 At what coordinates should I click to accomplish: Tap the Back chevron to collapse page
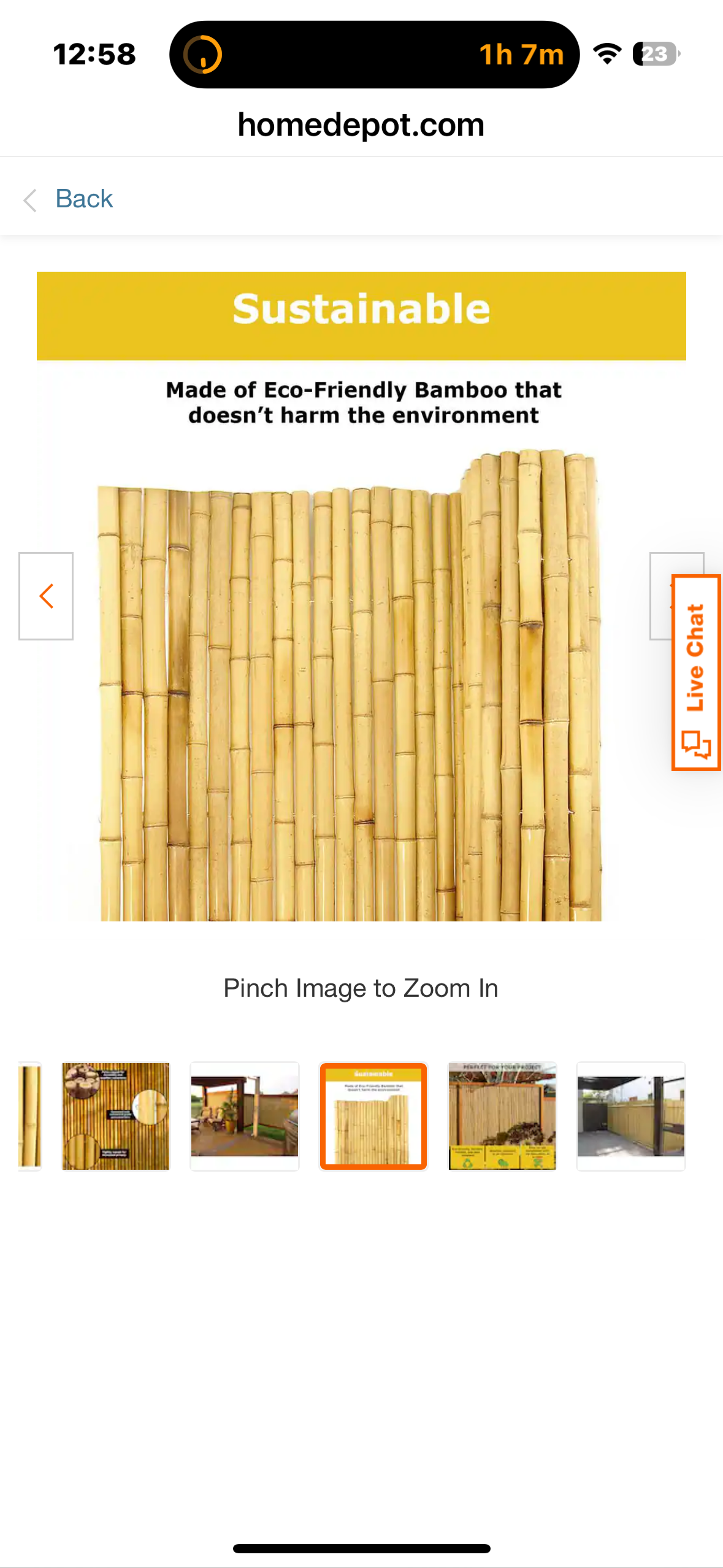coord(29,200)
